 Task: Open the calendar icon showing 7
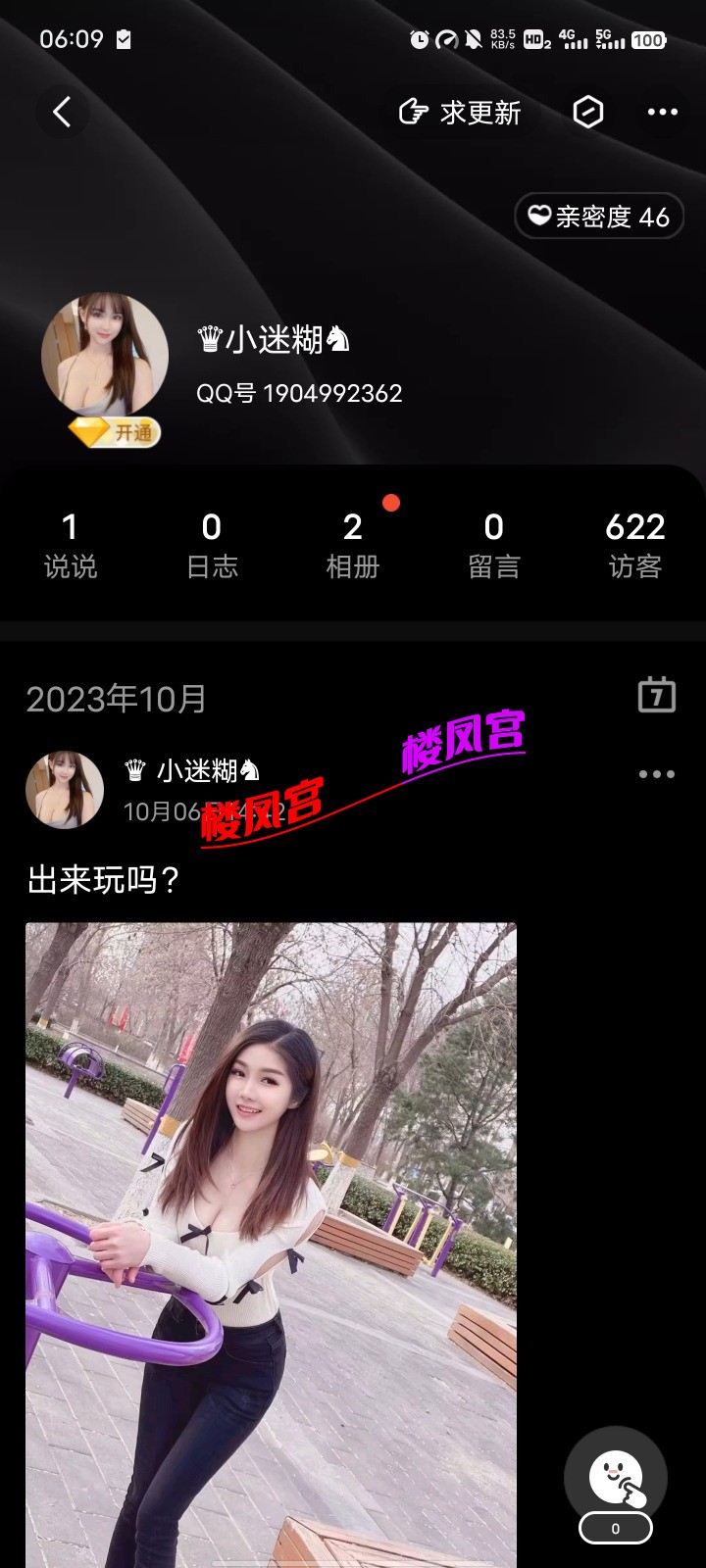[x=656, y=696]
